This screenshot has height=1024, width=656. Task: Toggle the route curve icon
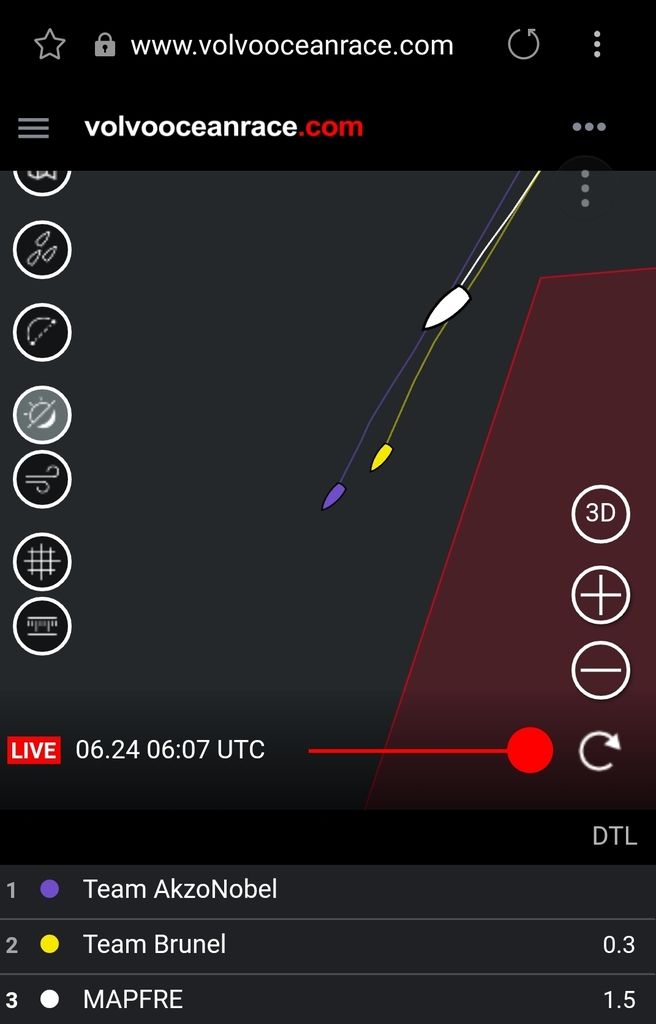pos(42,331)
